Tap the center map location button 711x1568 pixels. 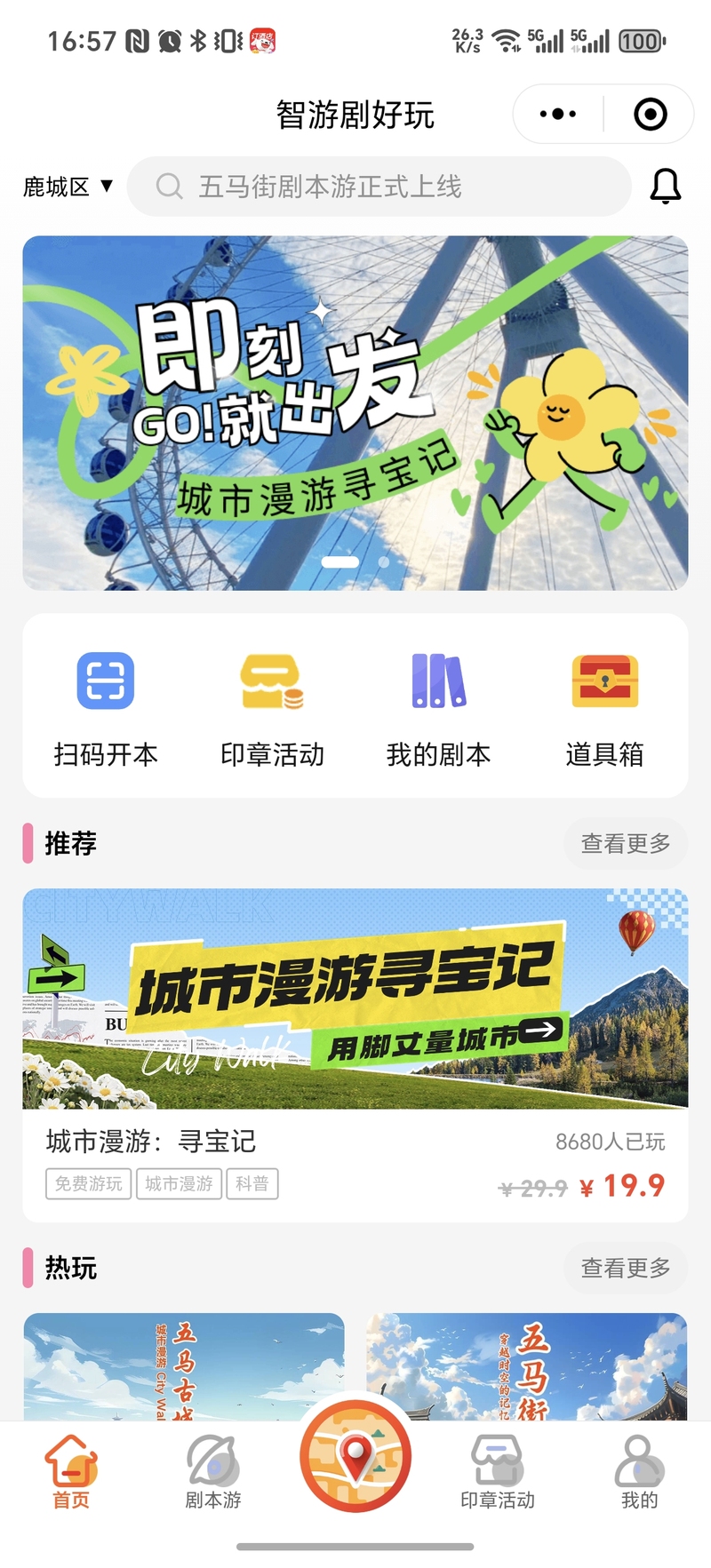pos(355,1456)
